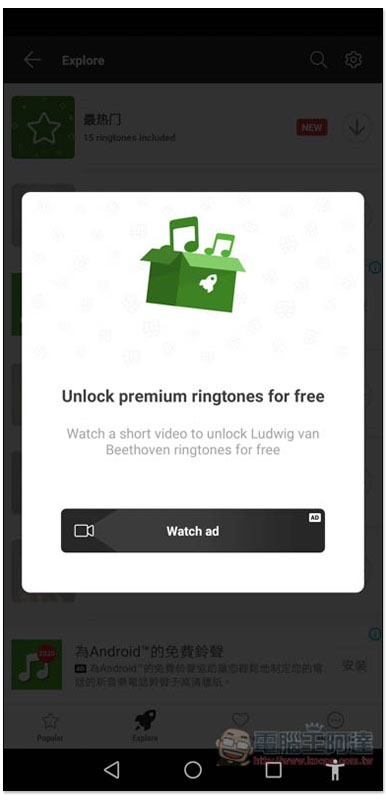Open the settings gear icon

pos(353,60)
